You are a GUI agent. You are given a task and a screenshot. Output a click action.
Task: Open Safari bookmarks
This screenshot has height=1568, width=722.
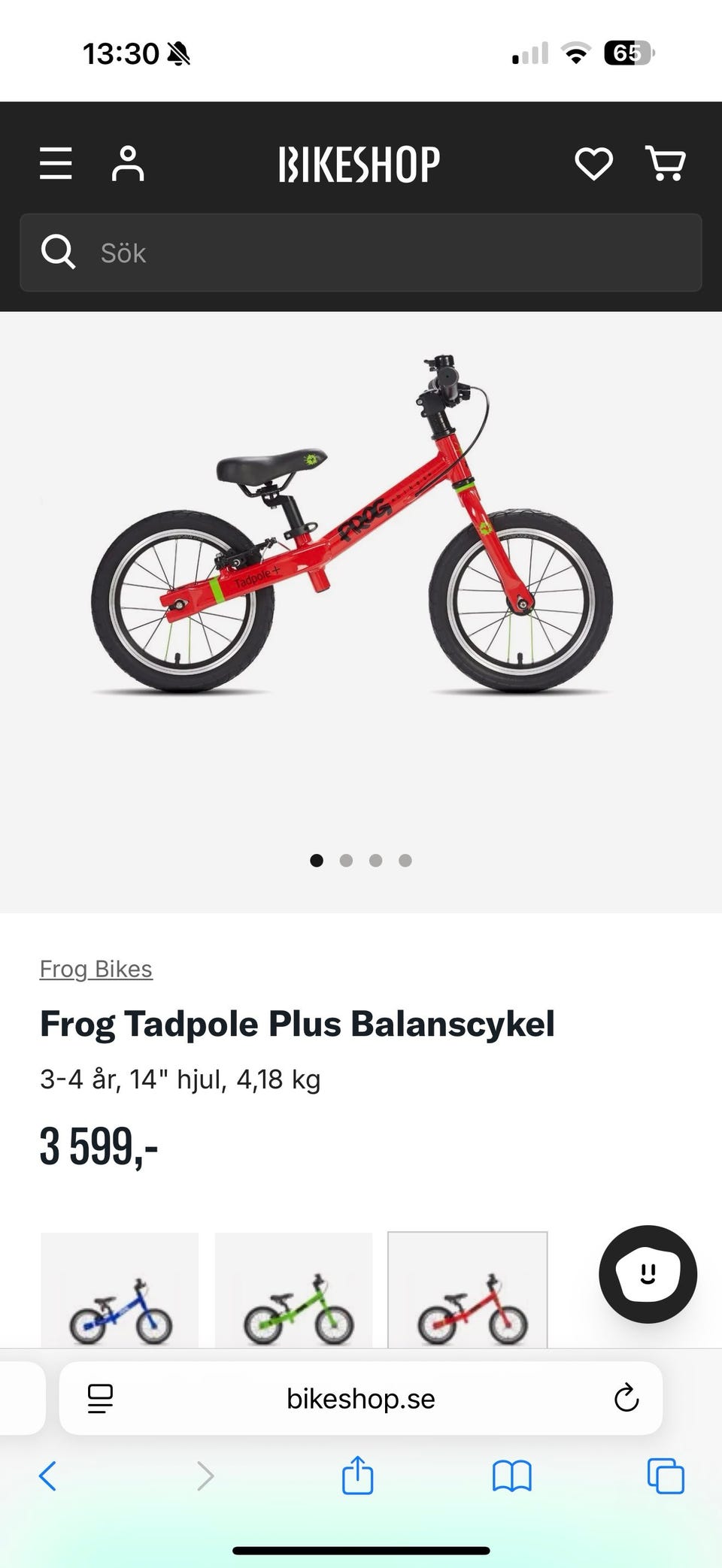(x=511, y=1476)
